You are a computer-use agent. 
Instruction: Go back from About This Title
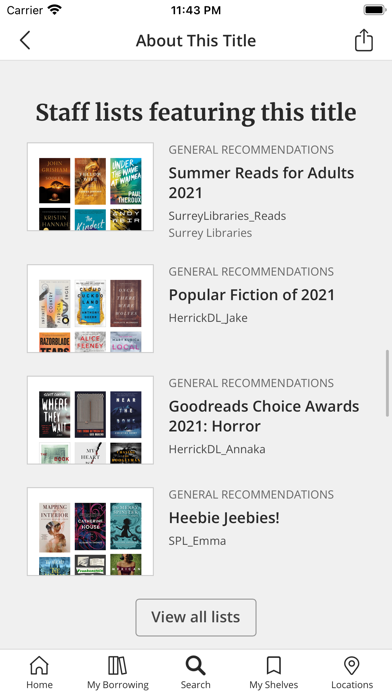click(25, 40)
